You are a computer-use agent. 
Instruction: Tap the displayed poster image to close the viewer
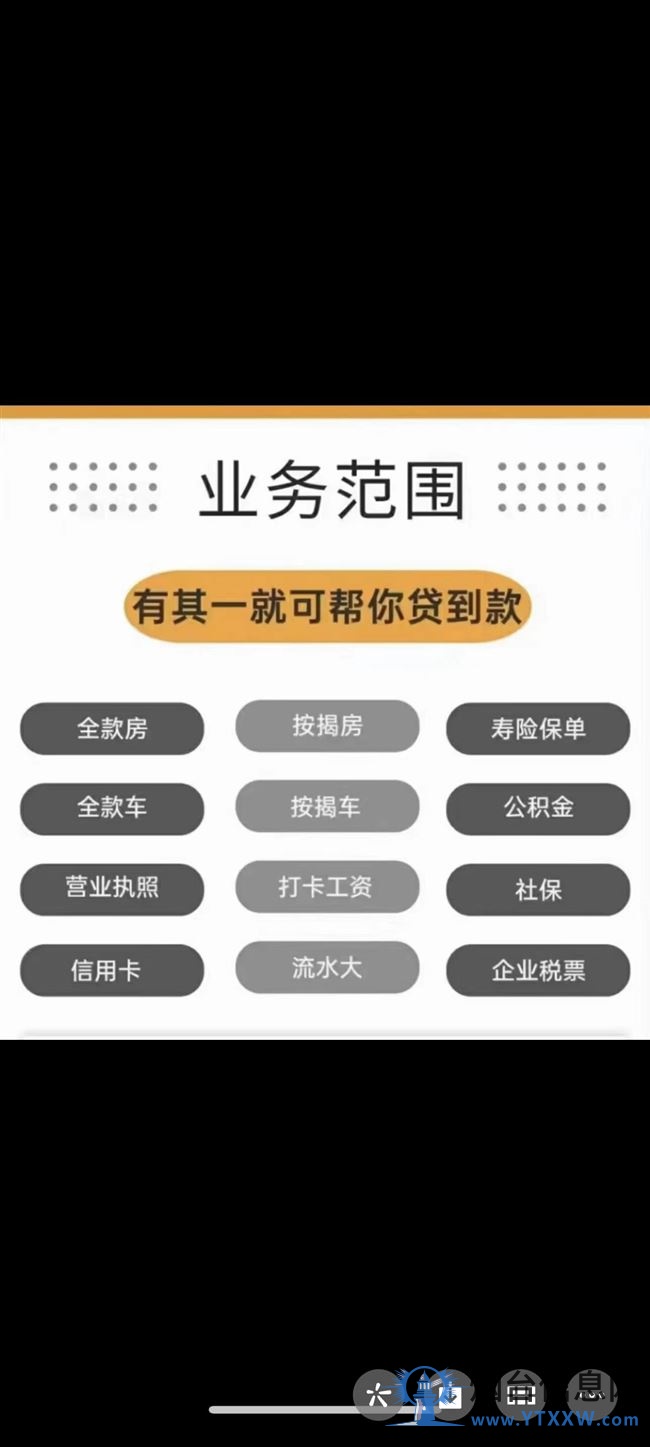click(x=325, y=722)
